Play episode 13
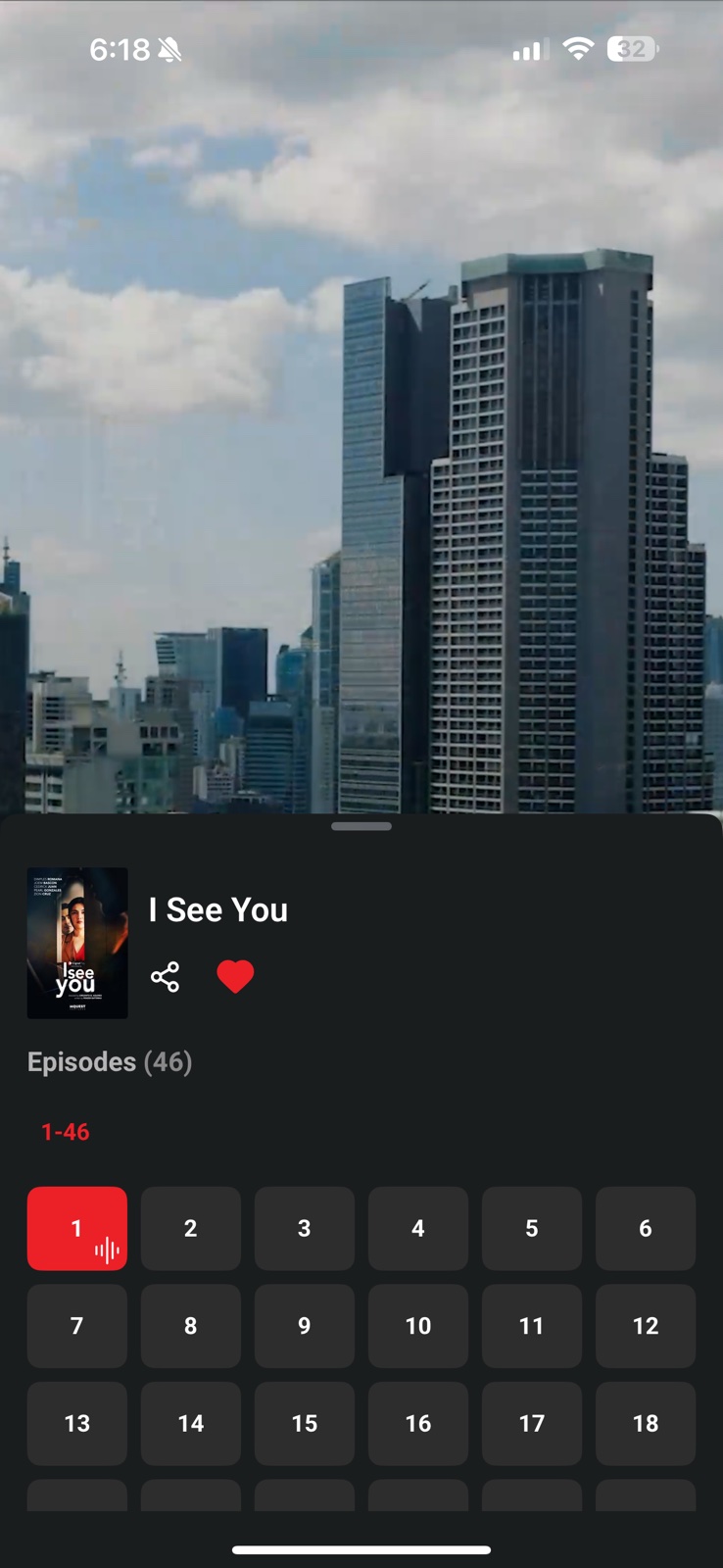The height and width of the screenshot is (1568, 723). tap(77, 1423)
